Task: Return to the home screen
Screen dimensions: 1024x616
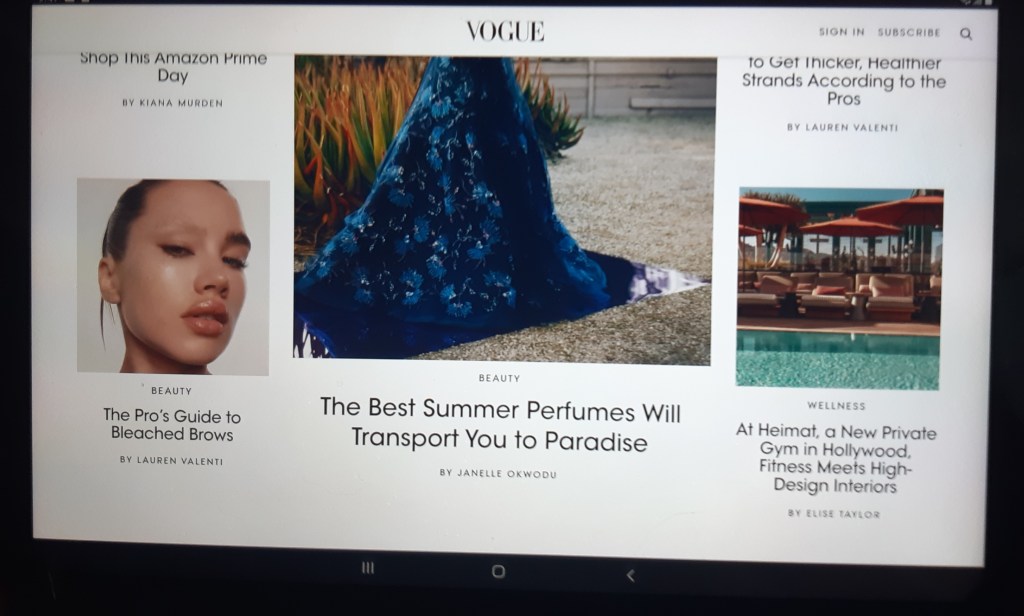Action: (498, 572)
